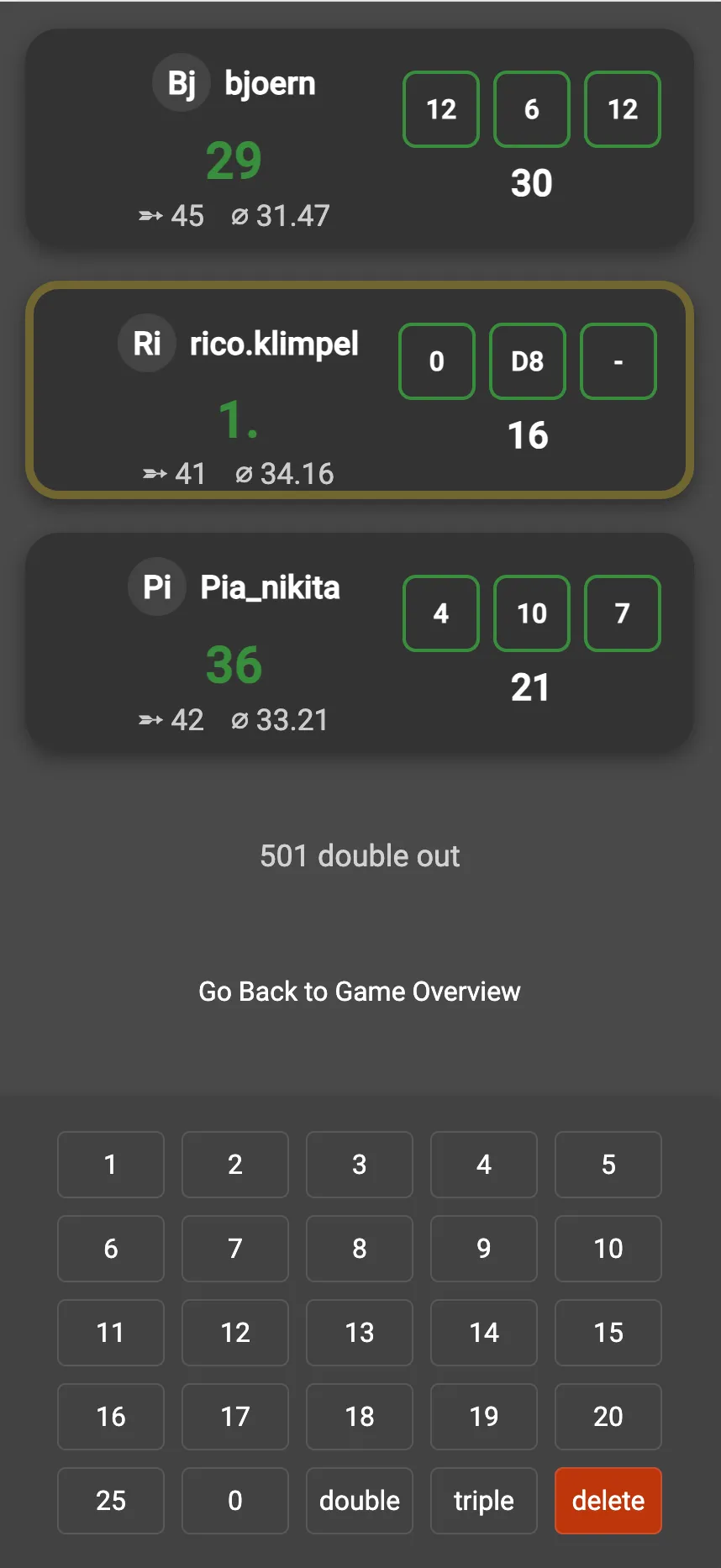721x1568 pixels.
Task: Enter a score of 1
Action: (111, 1165)
